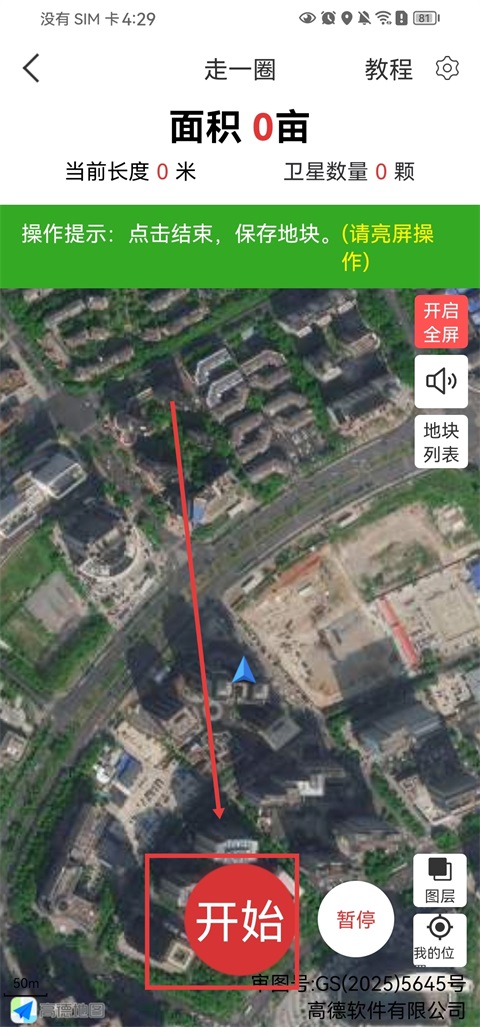Open the 教程 tutorial

(389, 69)
